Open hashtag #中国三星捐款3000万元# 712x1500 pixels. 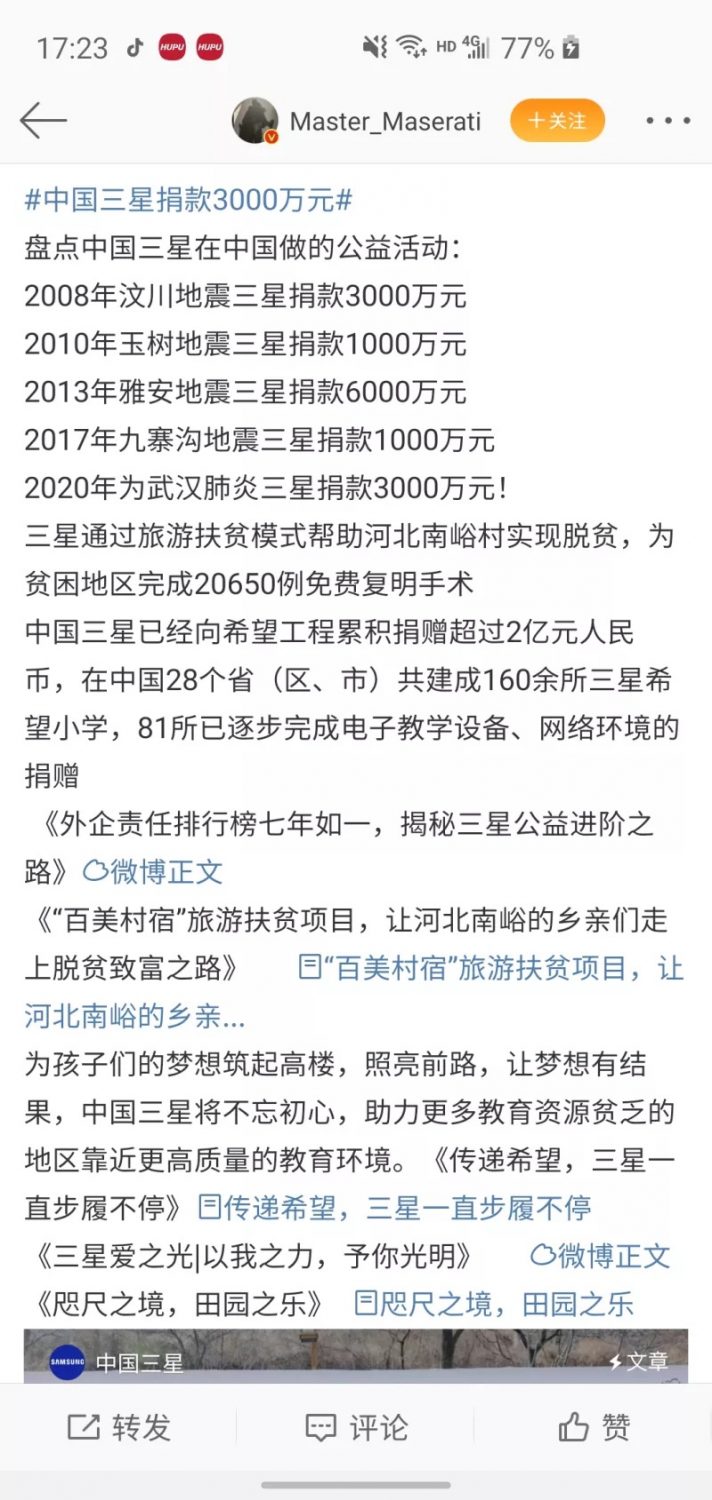188,199
